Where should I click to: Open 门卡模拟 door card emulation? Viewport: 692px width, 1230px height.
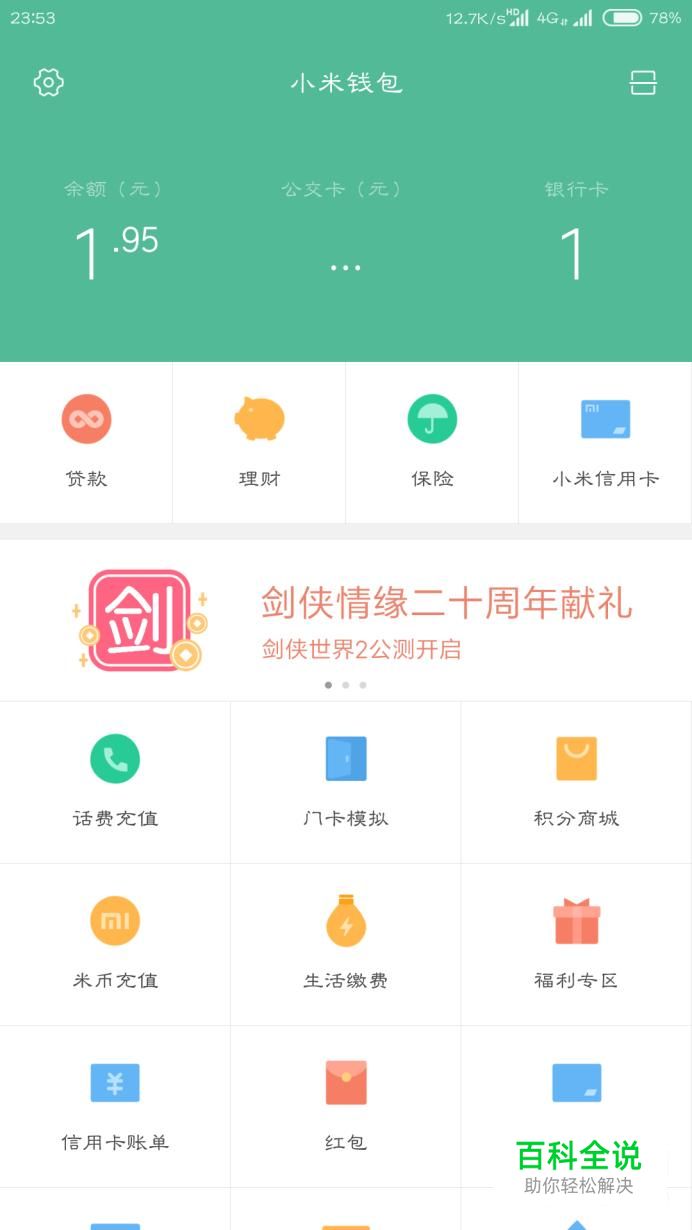[345, 782]
